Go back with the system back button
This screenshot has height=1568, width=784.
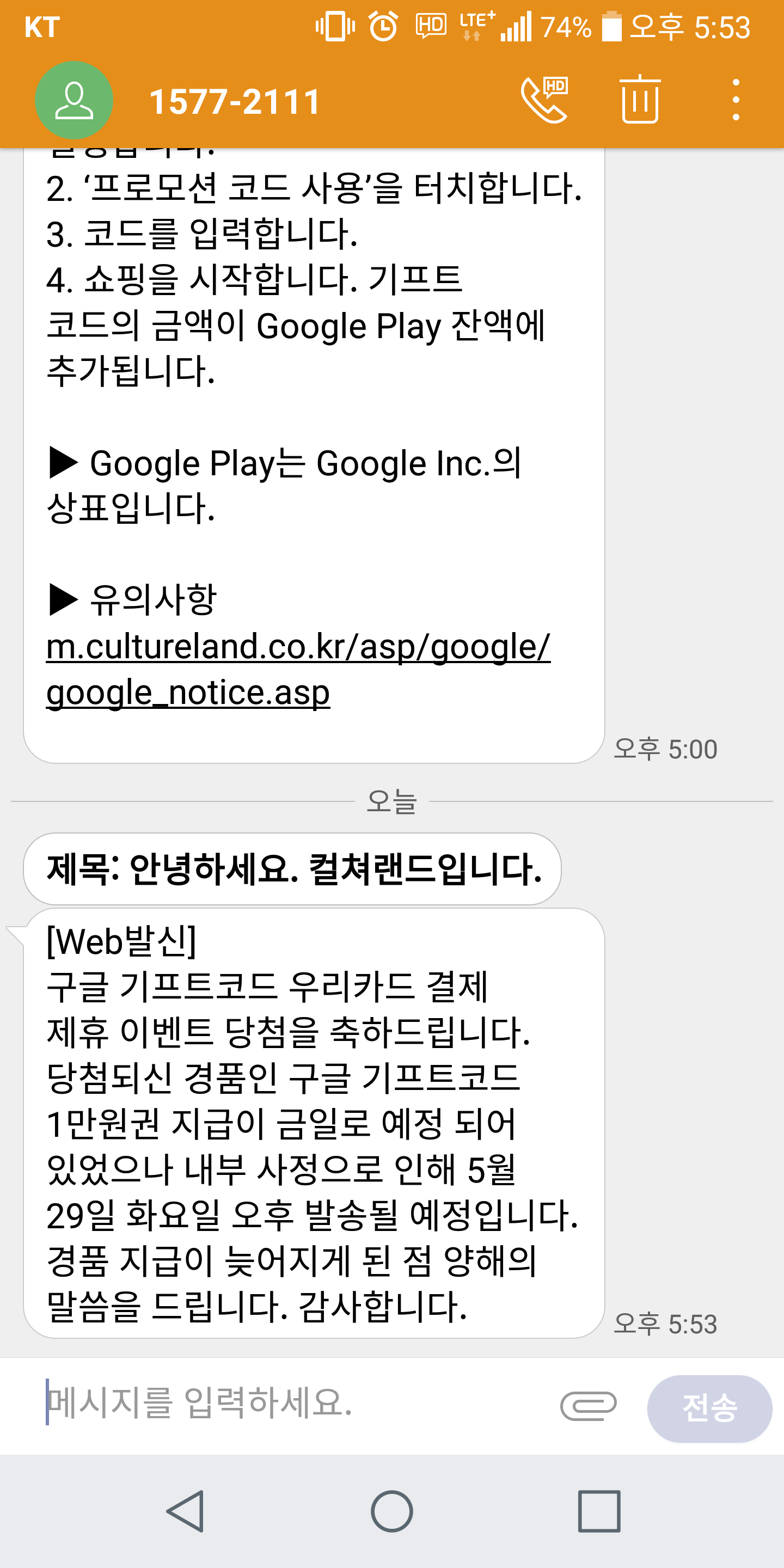[185, 1511]
